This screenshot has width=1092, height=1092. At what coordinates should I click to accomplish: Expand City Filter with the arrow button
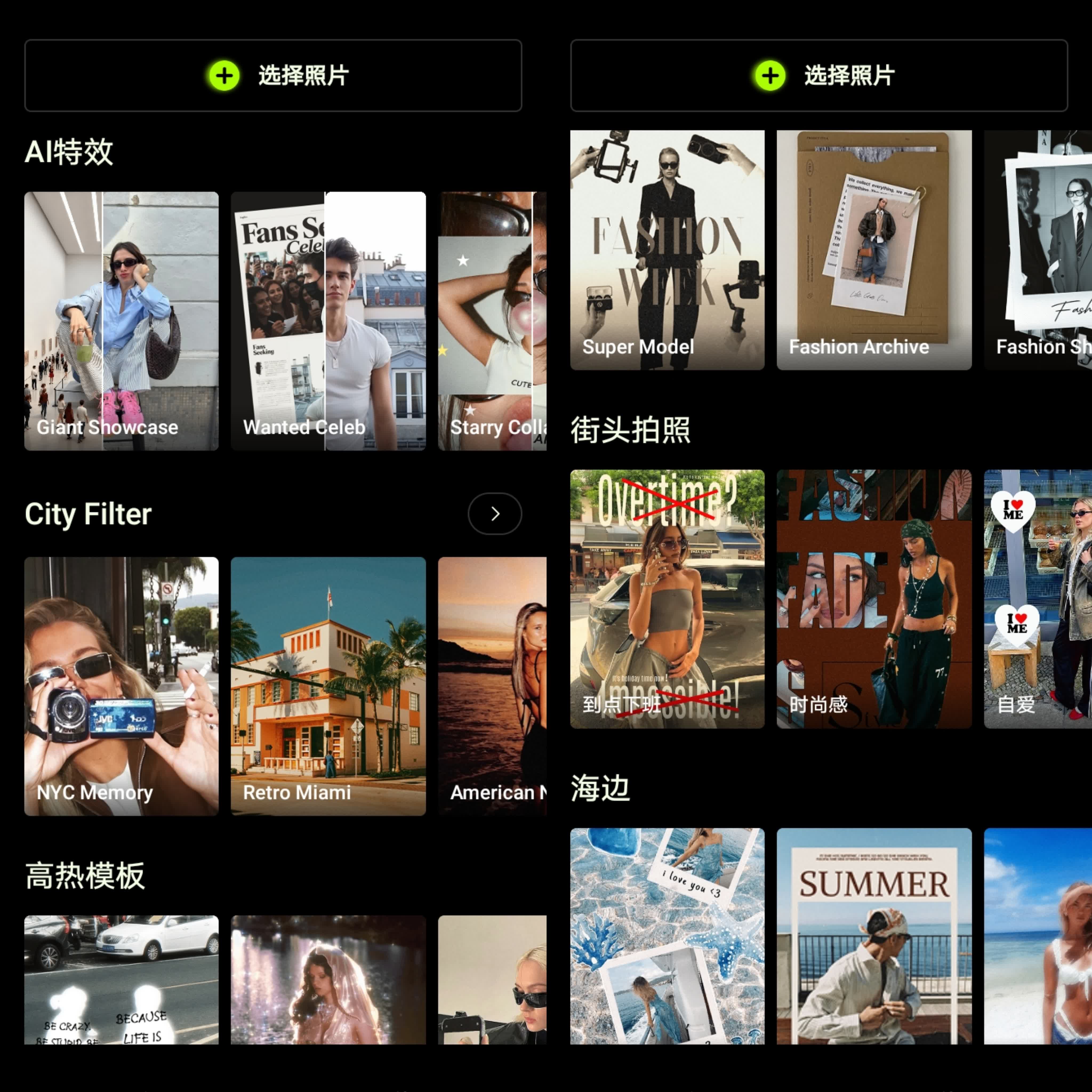pos(495,514)
